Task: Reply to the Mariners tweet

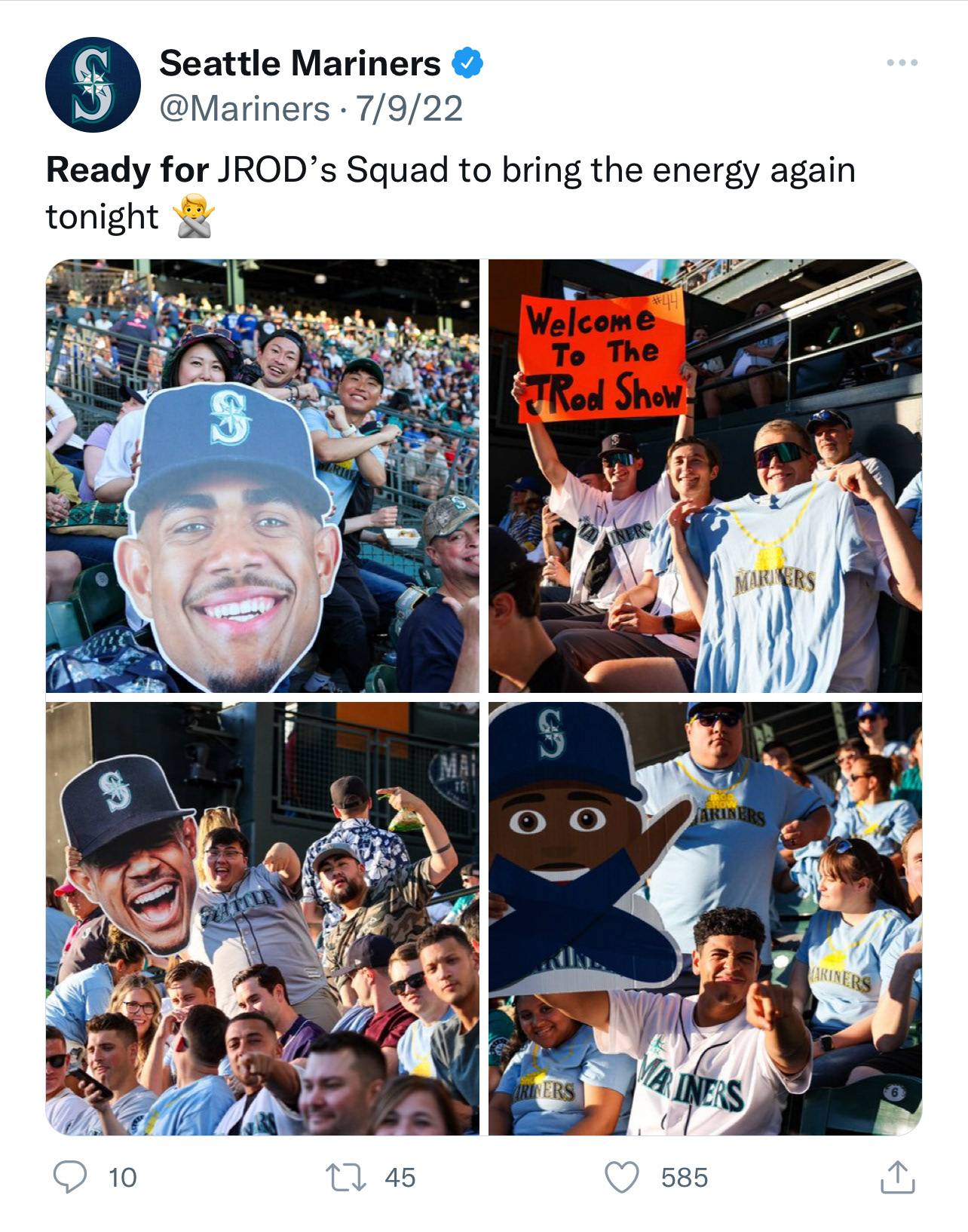Action: pos(70,1176)
